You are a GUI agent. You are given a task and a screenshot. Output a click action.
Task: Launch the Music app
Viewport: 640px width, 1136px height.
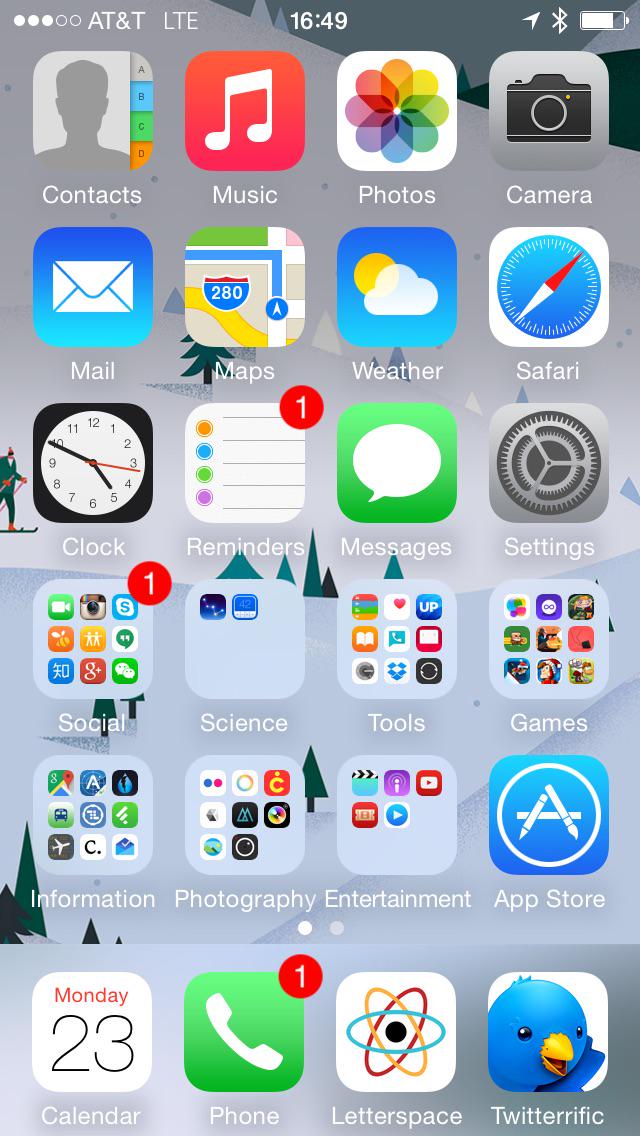coord(244,111)
